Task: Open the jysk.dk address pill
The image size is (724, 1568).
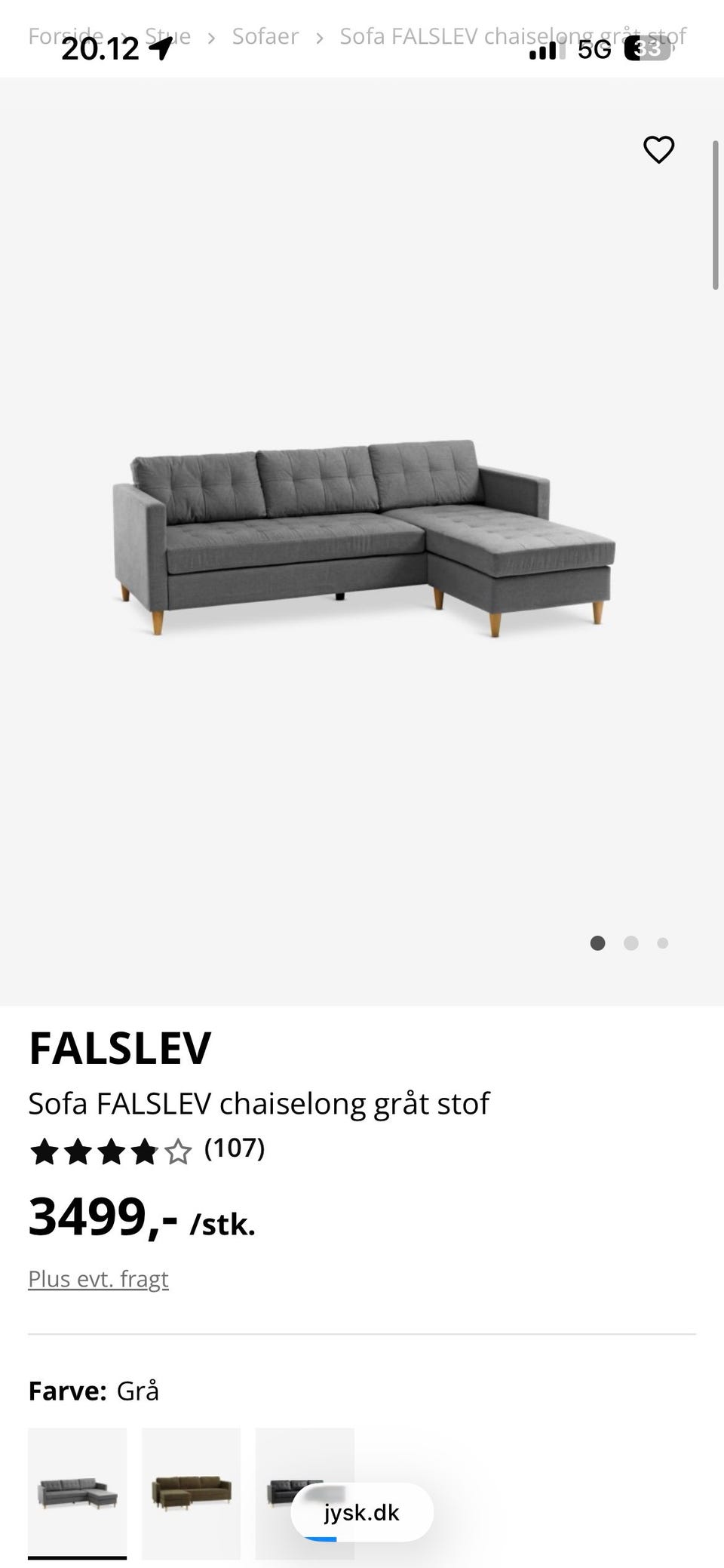Action: 361,1512
